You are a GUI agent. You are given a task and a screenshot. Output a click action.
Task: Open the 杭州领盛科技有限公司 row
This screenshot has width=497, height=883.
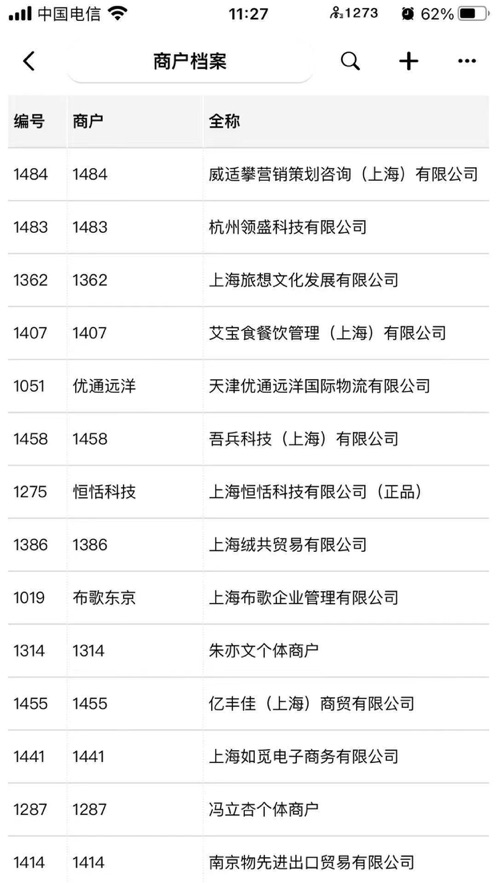point(248,227)
